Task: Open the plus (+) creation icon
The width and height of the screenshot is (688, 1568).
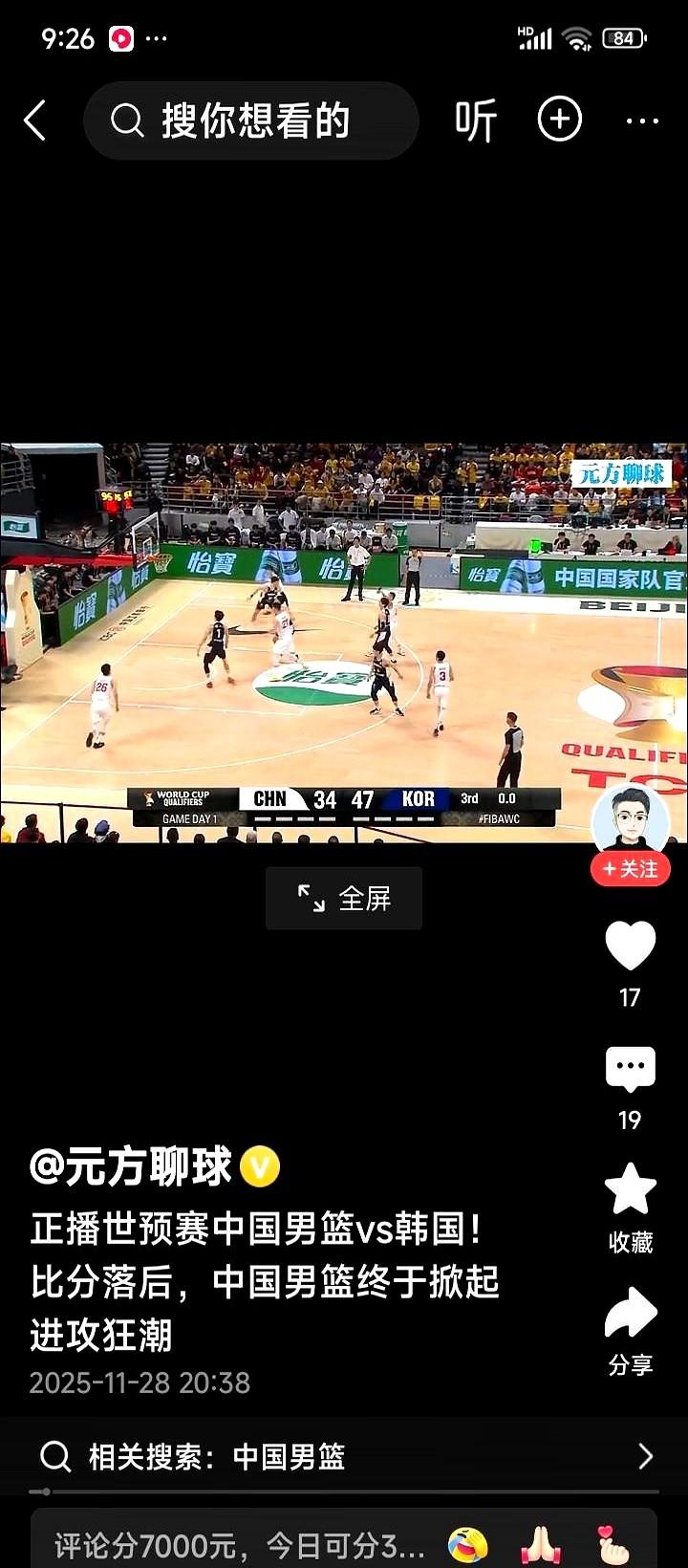Action: [x=560, y=120]
